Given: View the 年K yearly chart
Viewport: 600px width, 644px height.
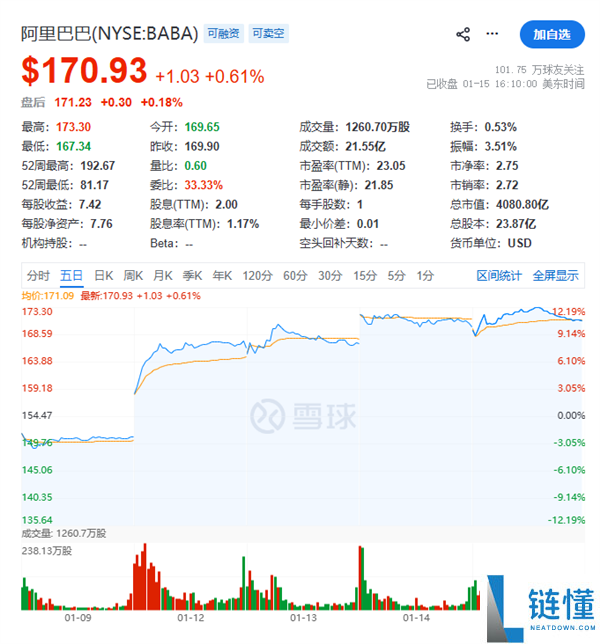Looking at the screenshot, I should [222, 275].
